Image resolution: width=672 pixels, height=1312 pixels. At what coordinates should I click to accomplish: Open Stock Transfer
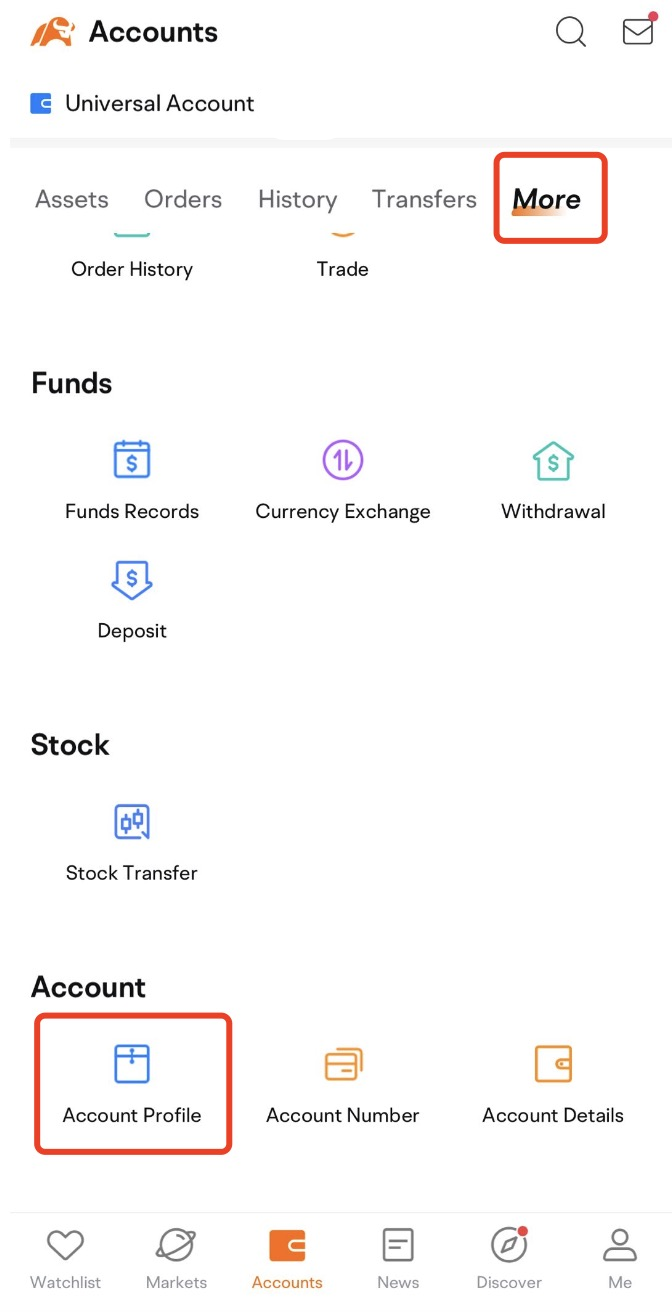coord(132,842)
